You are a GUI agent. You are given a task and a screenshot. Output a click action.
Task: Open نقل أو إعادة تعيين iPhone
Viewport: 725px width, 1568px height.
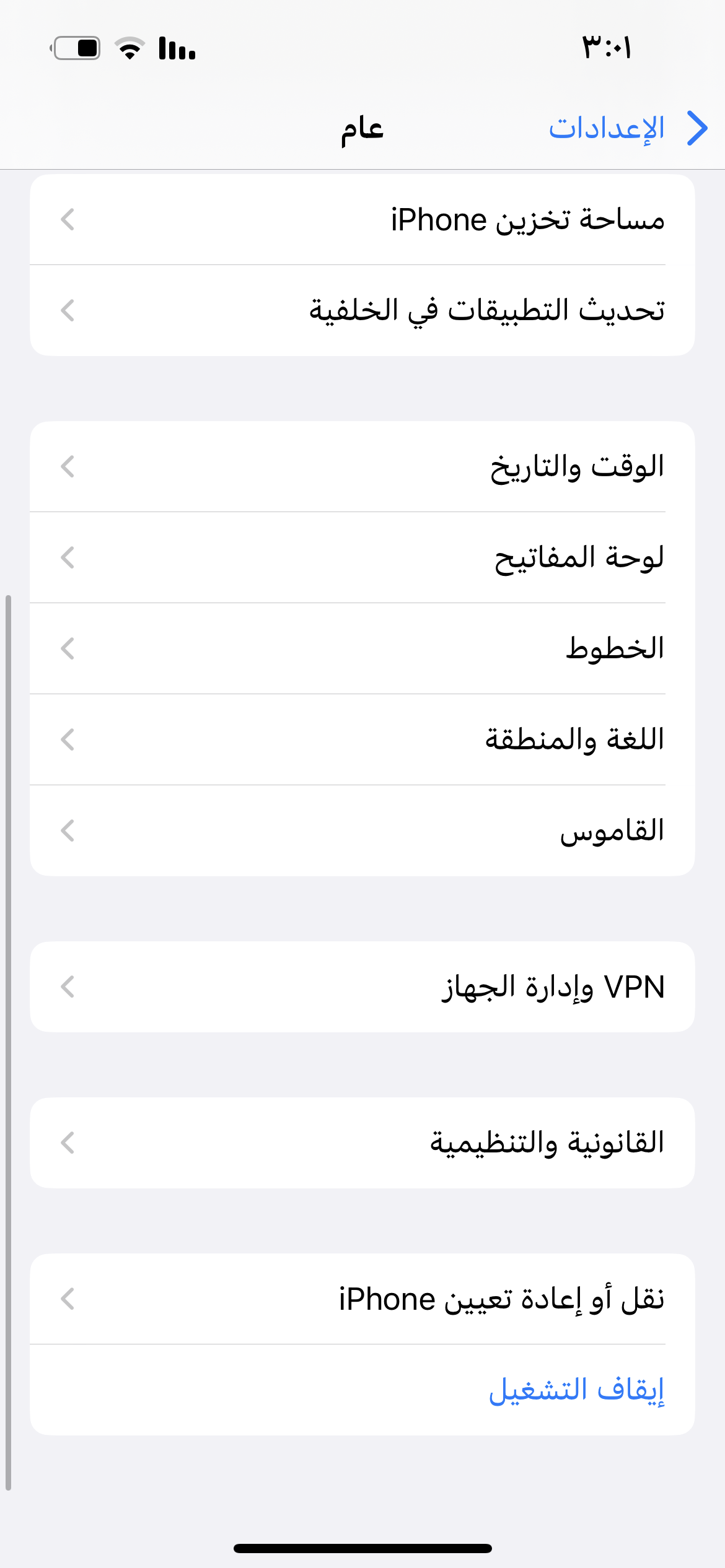coord(362,1299)
